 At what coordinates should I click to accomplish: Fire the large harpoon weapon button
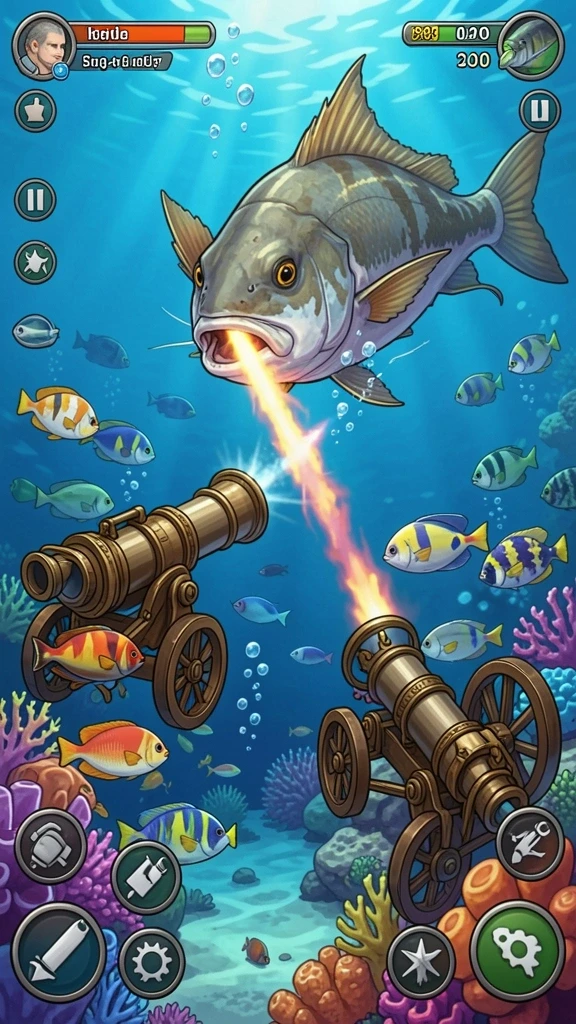coord(59,952)
